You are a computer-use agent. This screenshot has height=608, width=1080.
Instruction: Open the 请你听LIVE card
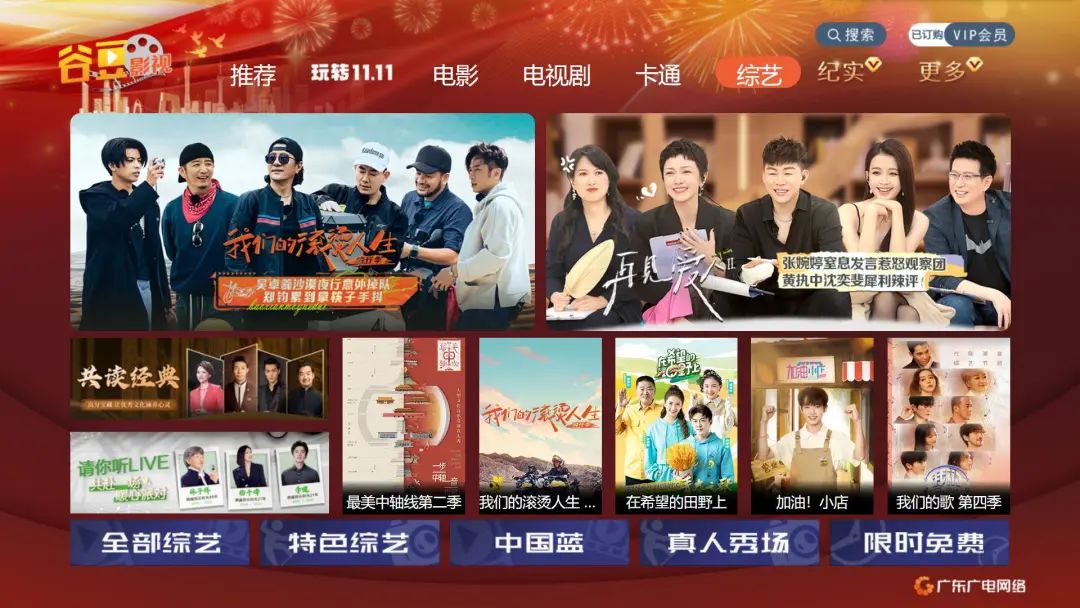click(199, 473)
